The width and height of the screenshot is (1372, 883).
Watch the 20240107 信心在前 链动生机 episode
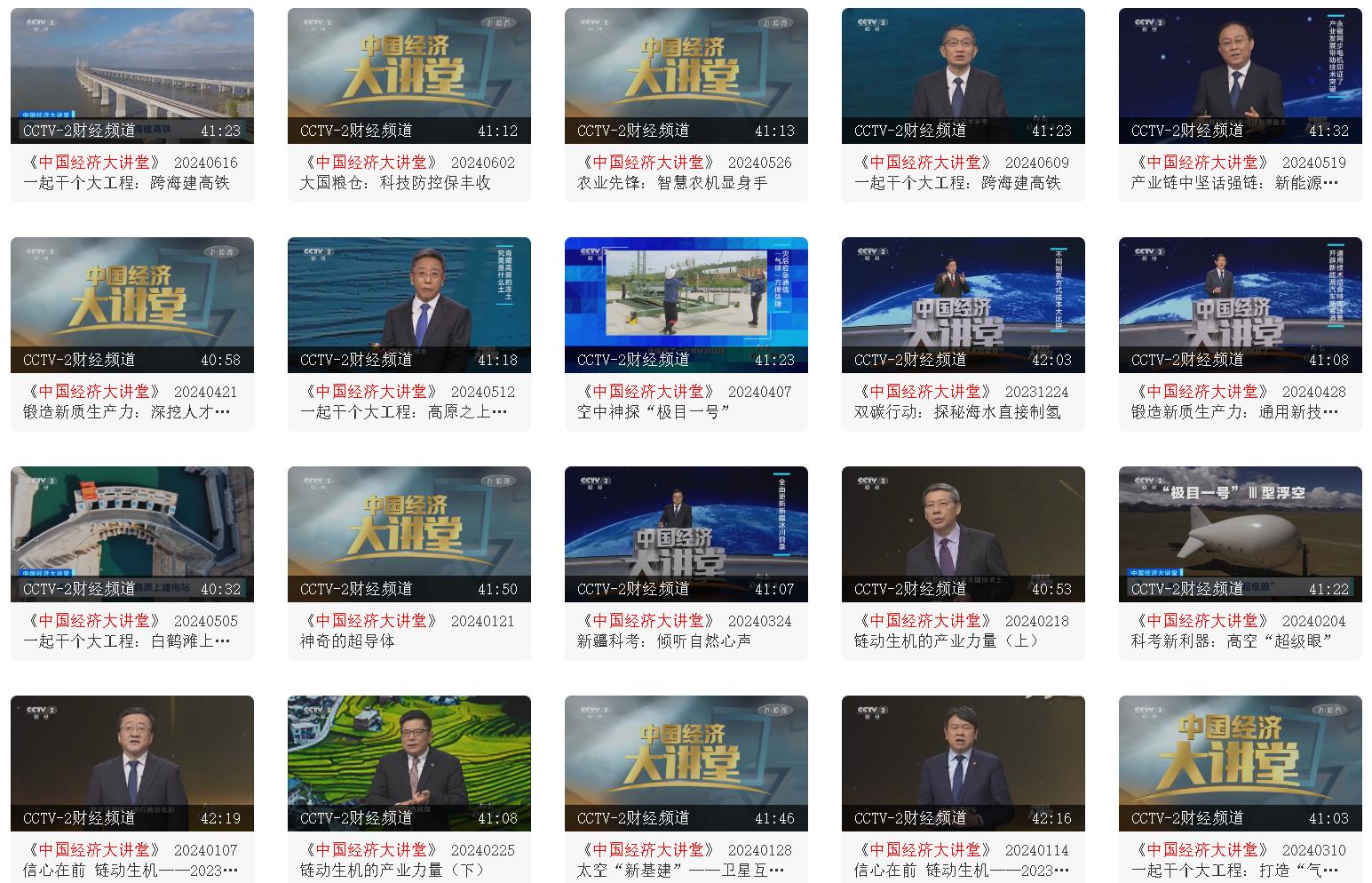pyautogui.click(x=131, y=763)
